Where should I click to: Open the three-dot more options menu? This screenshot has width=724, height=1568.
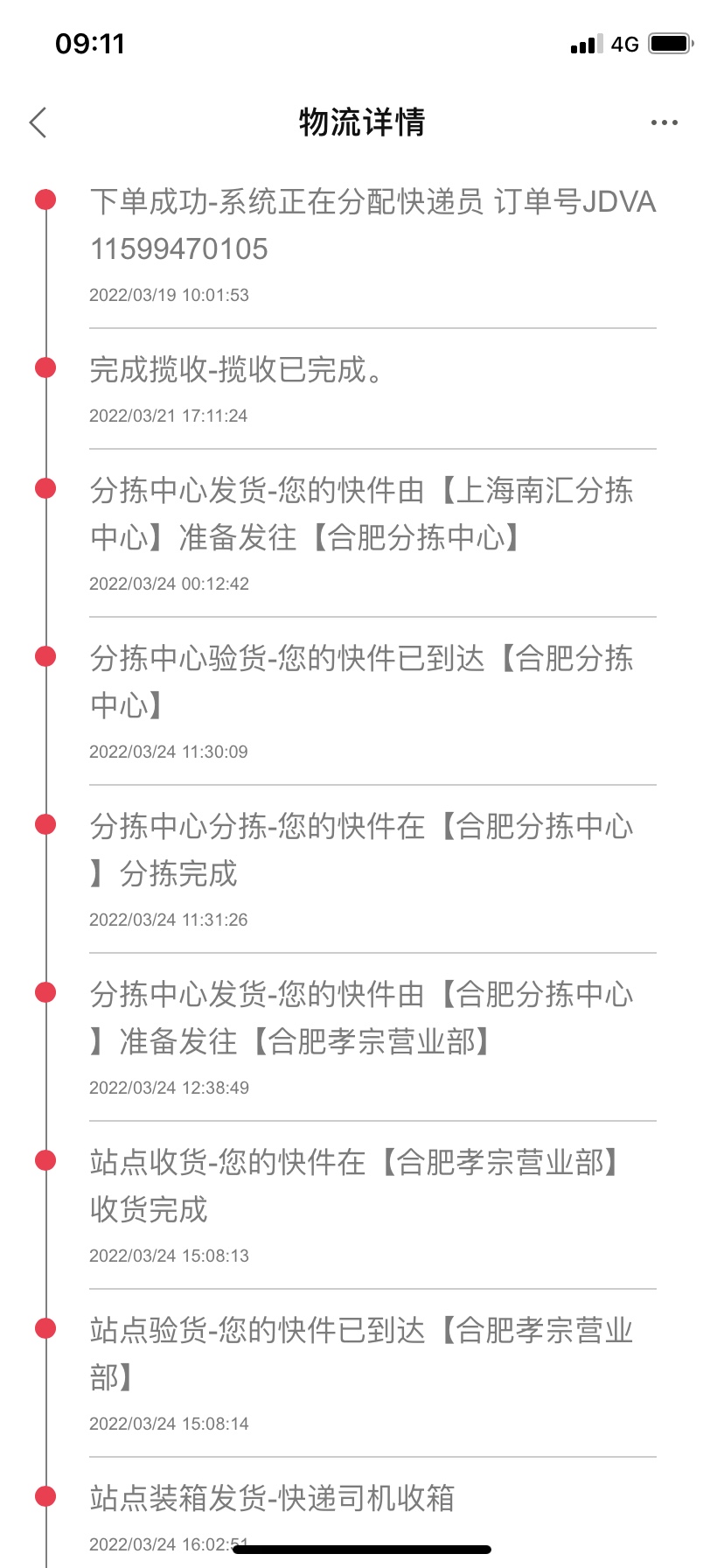[x=664, y=122]
